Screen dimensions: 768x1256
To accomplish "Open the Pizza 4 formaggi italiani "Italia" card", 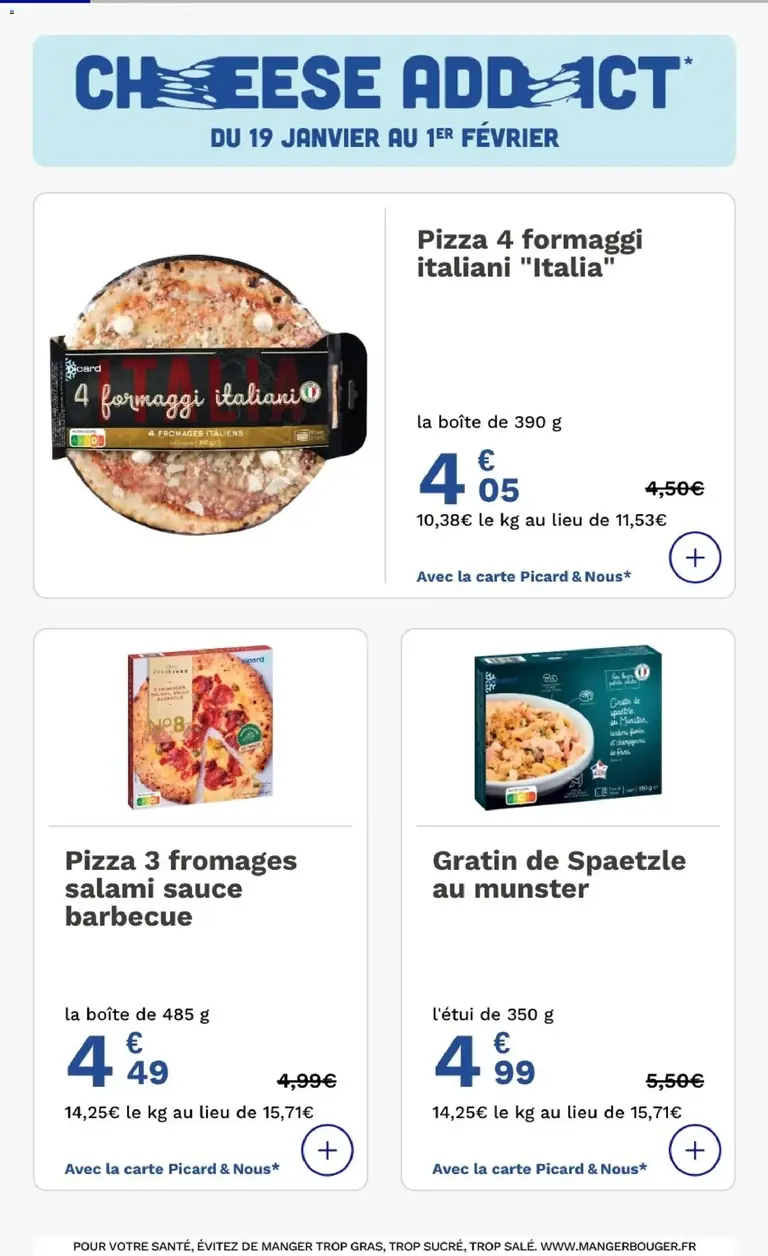I will tap(529, 254).
